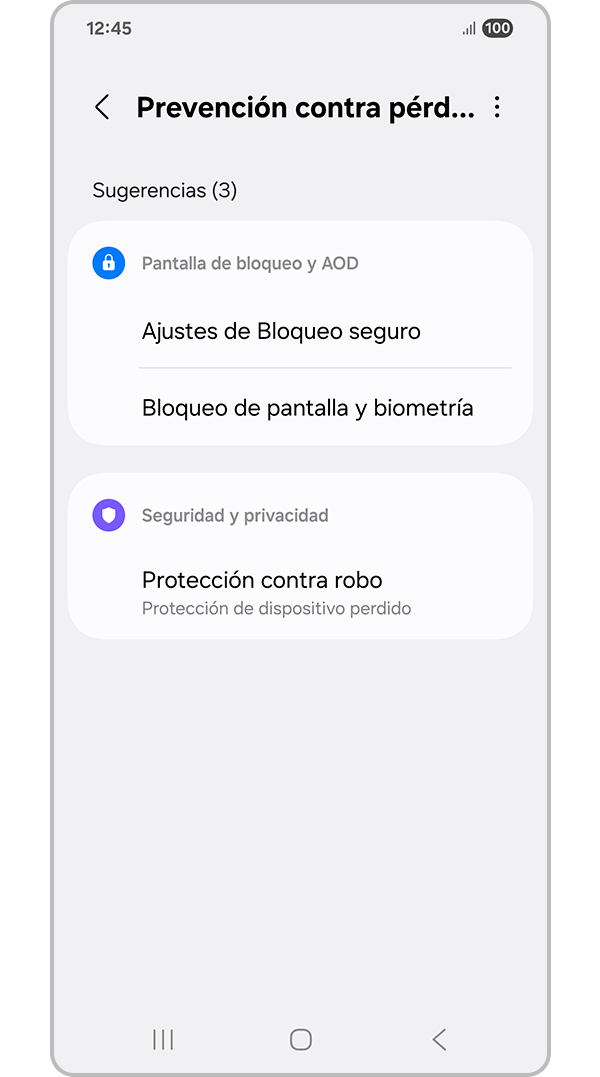Show recent apps from navigation bar
This screenshot has height=1077, width=600.
[163, 1040]
